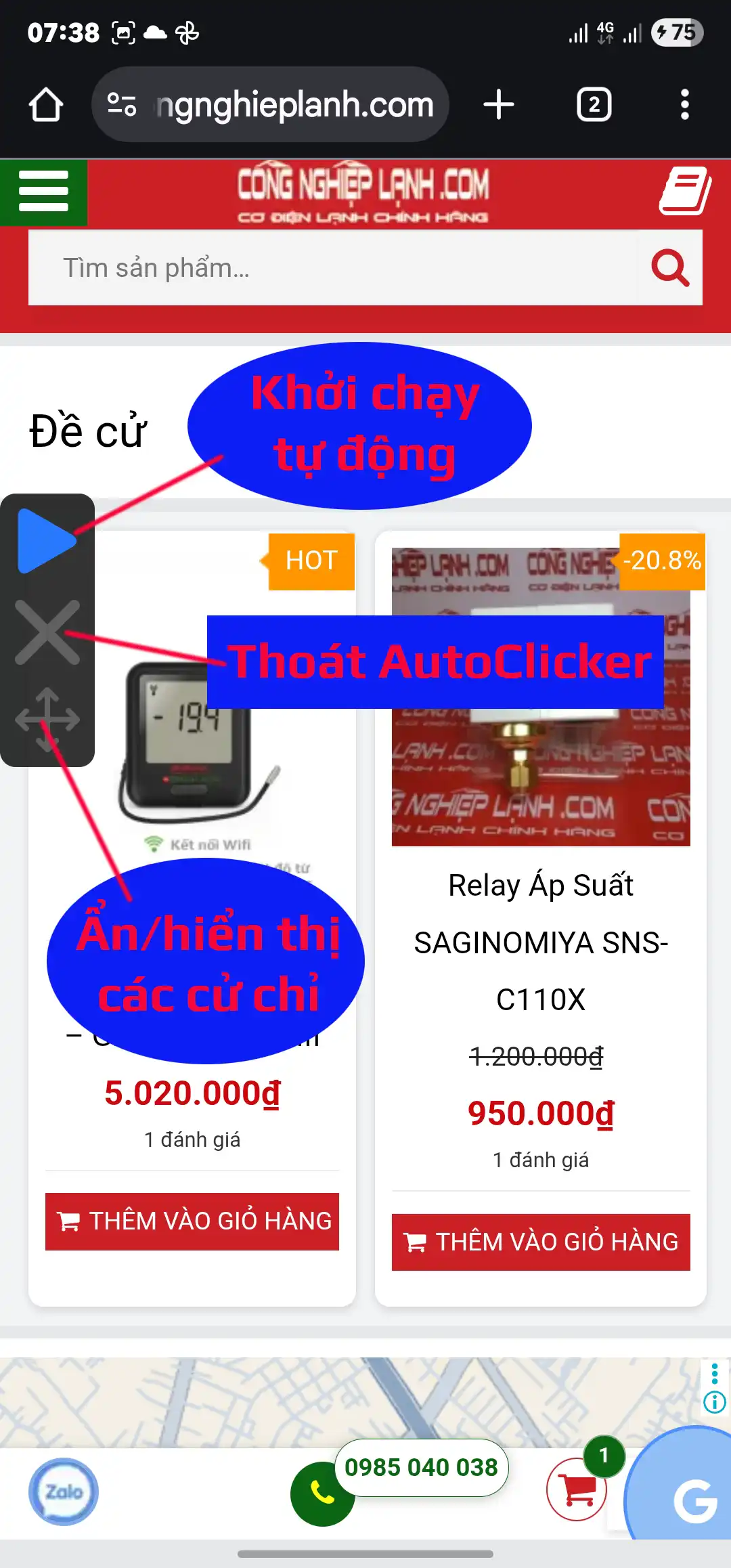731x1568 pixels.
Task: Add the 5.020.000đ product to cart
Action: tap(192, 1221)
